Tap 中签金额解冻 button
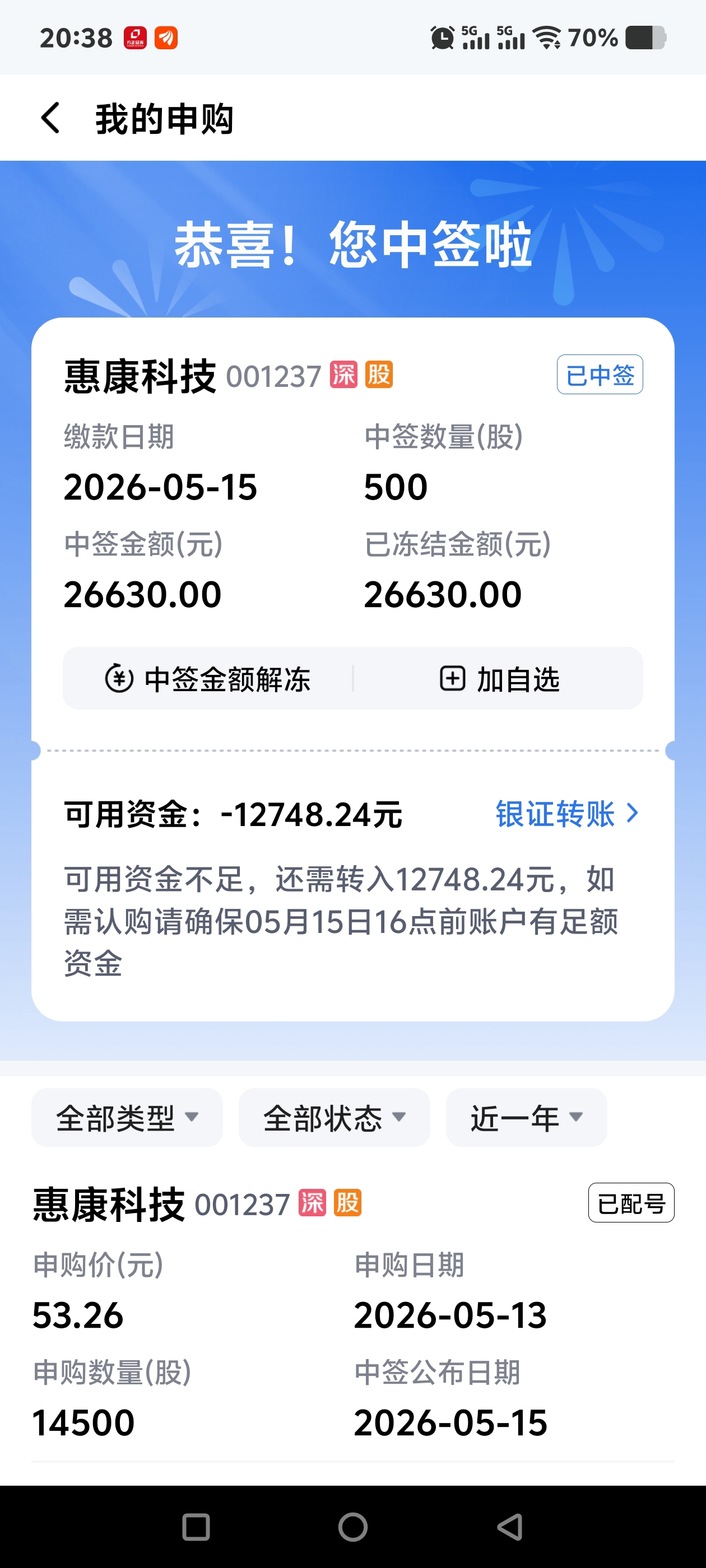 pos(208,679)
